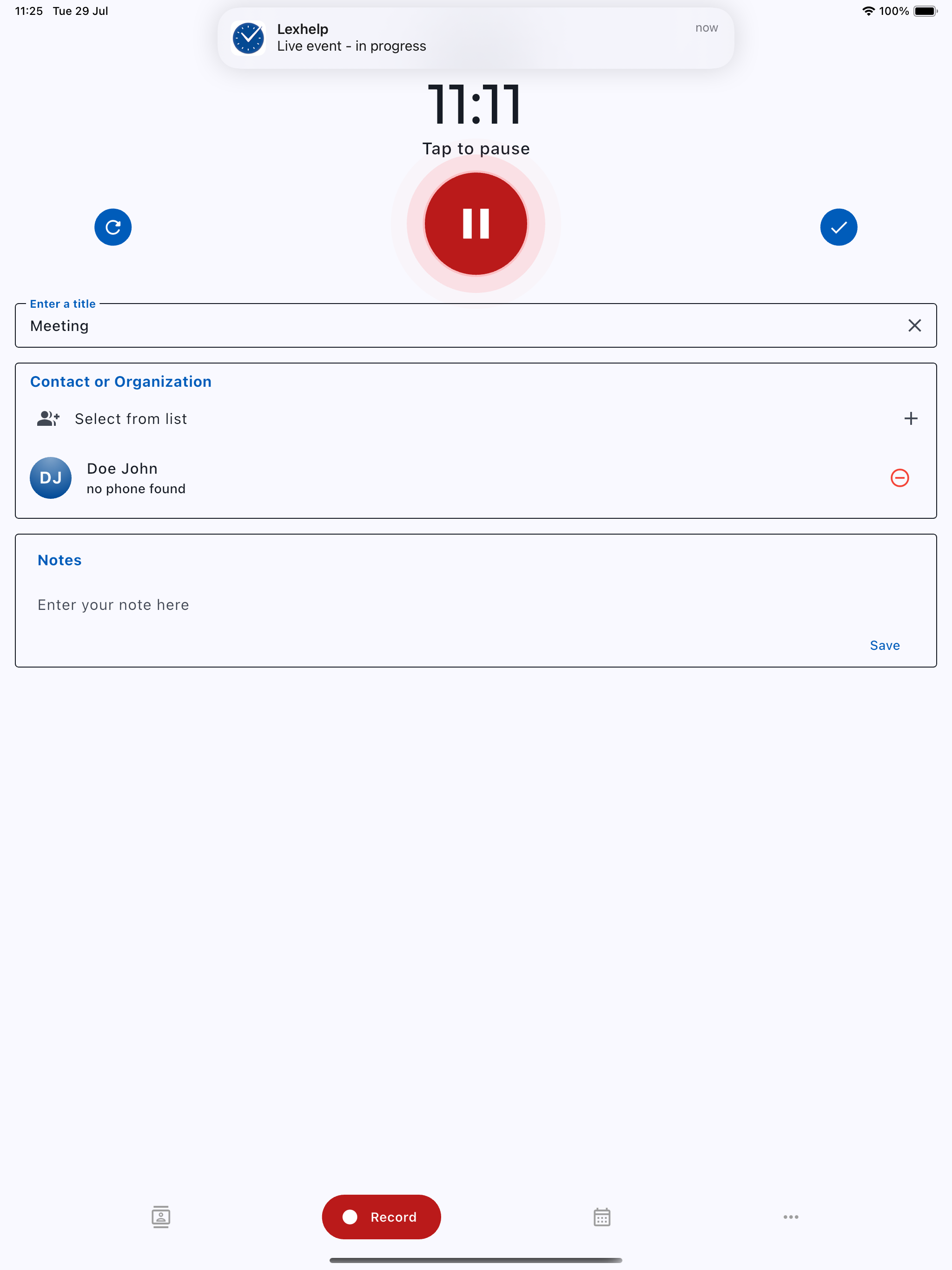Edit the title field containing Meeting

[402, 325]
